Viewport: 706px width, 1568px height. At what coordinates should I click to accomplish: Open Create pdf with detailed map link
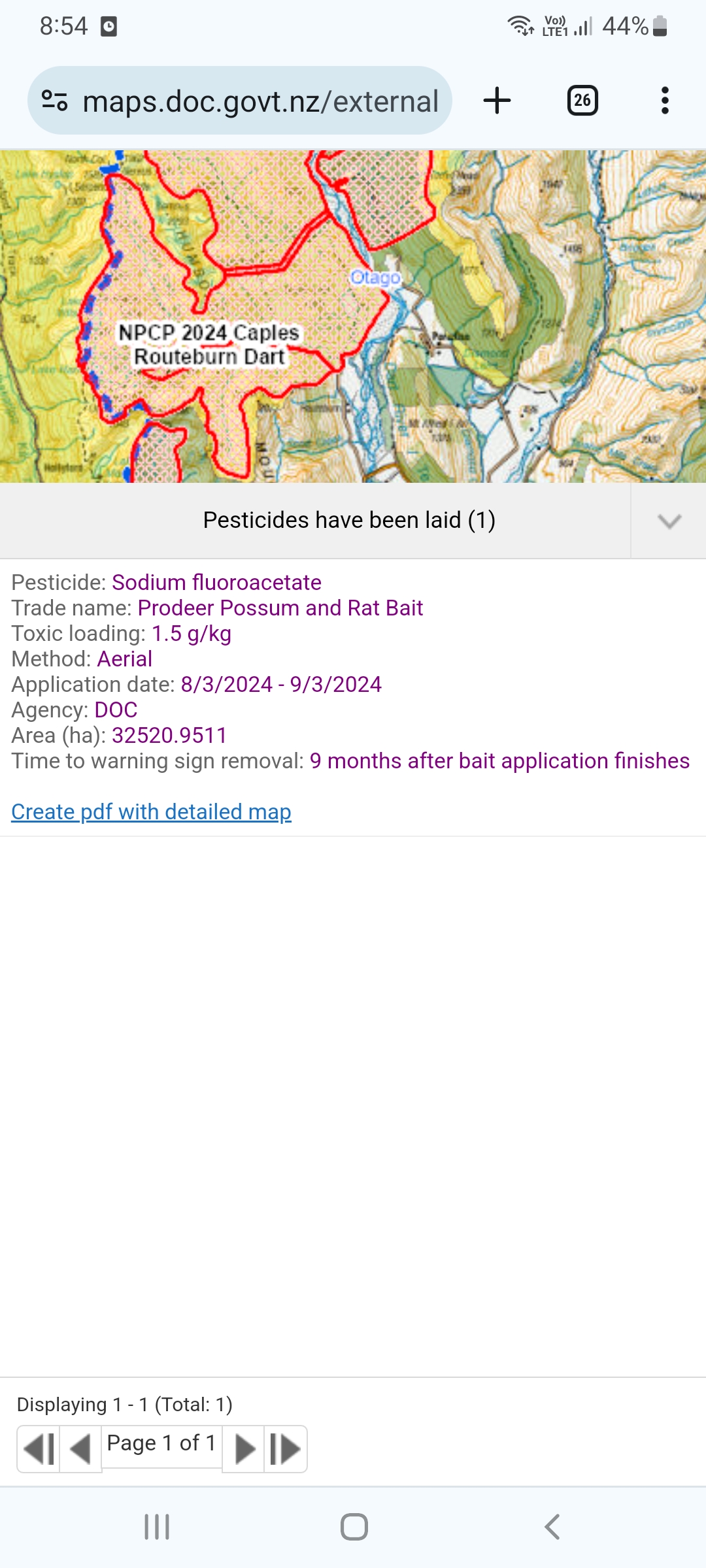click(x=151, y=811)
